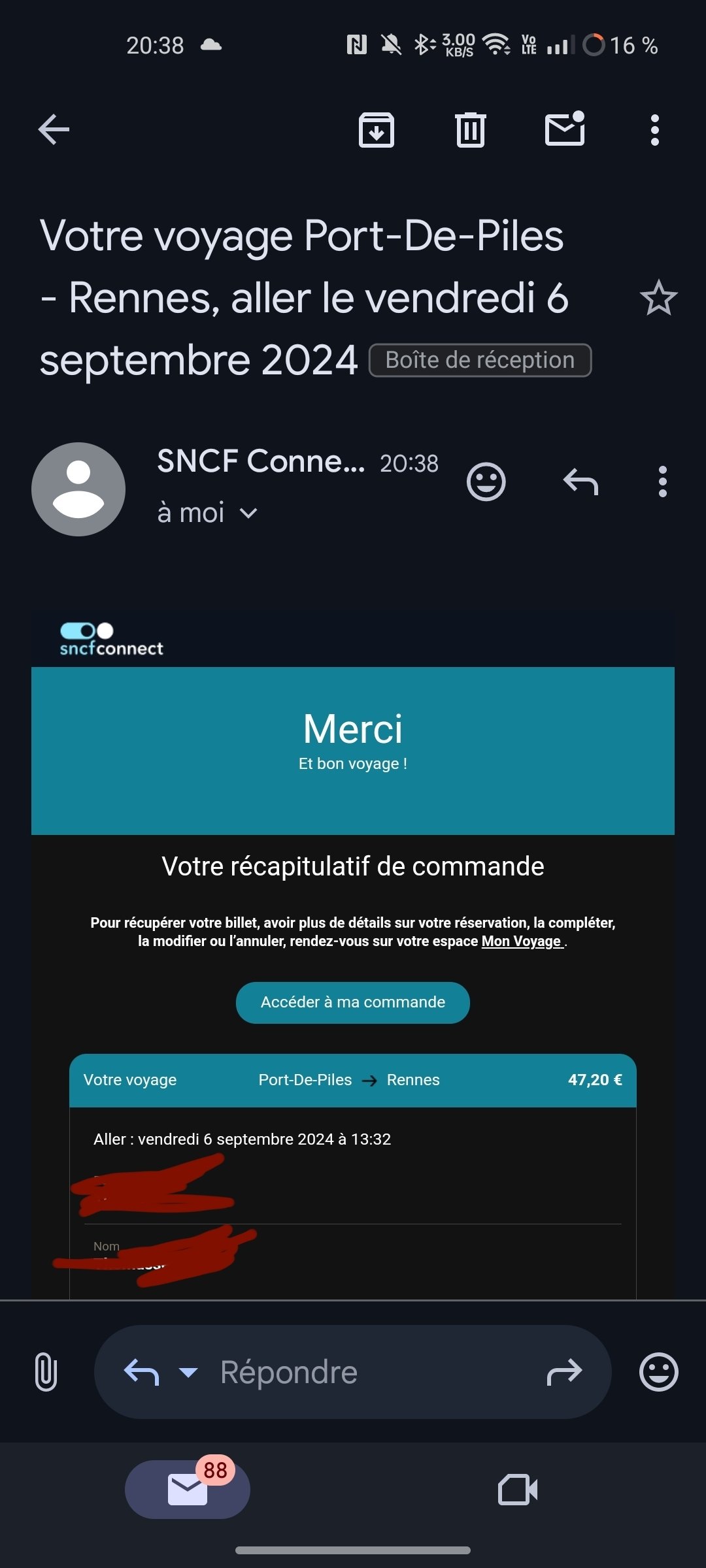Star this email

pyautogui.click(x=658, y=298)
